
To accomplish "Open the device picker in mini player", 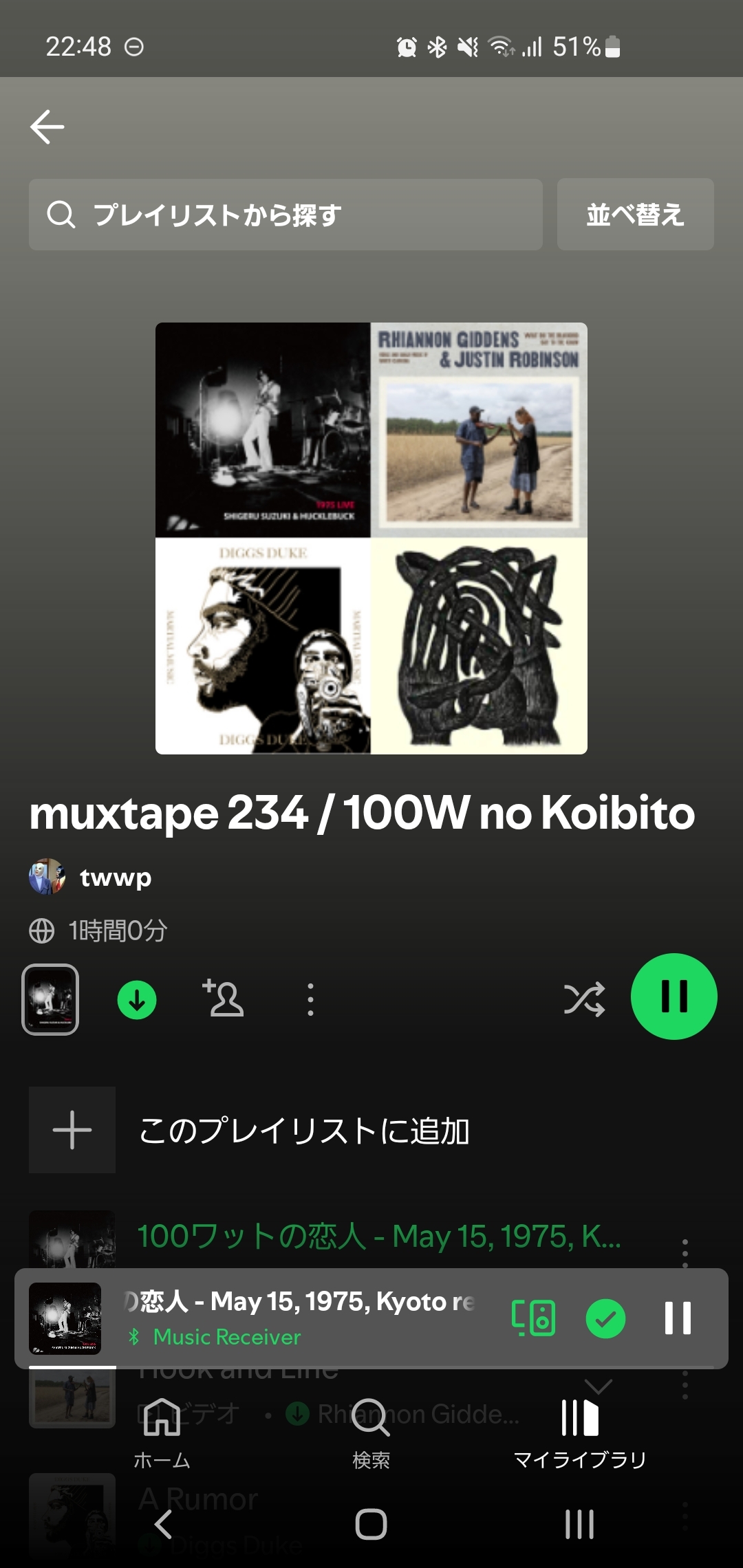I will coord(533,1318).
